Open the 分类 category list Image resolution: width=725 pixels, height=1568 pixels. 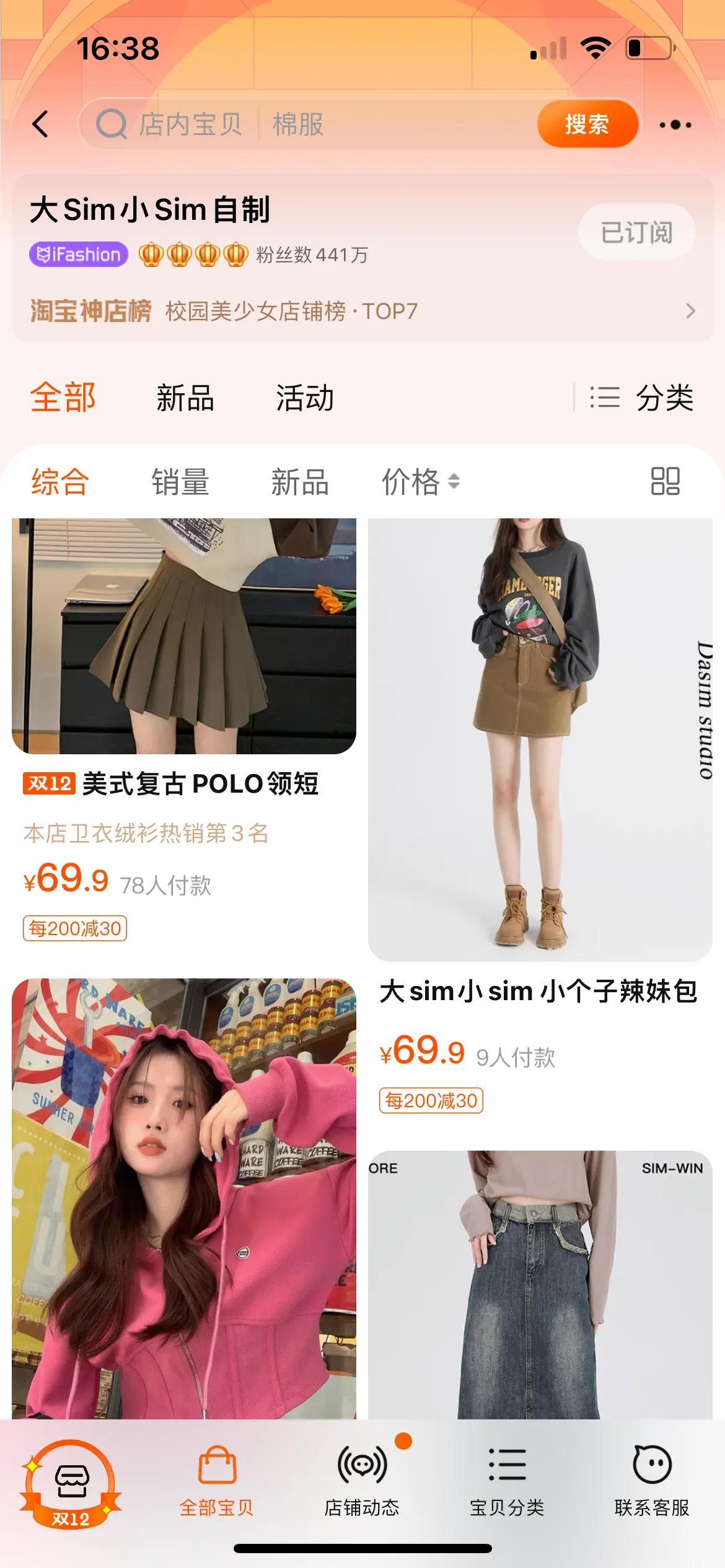[641, 398]
